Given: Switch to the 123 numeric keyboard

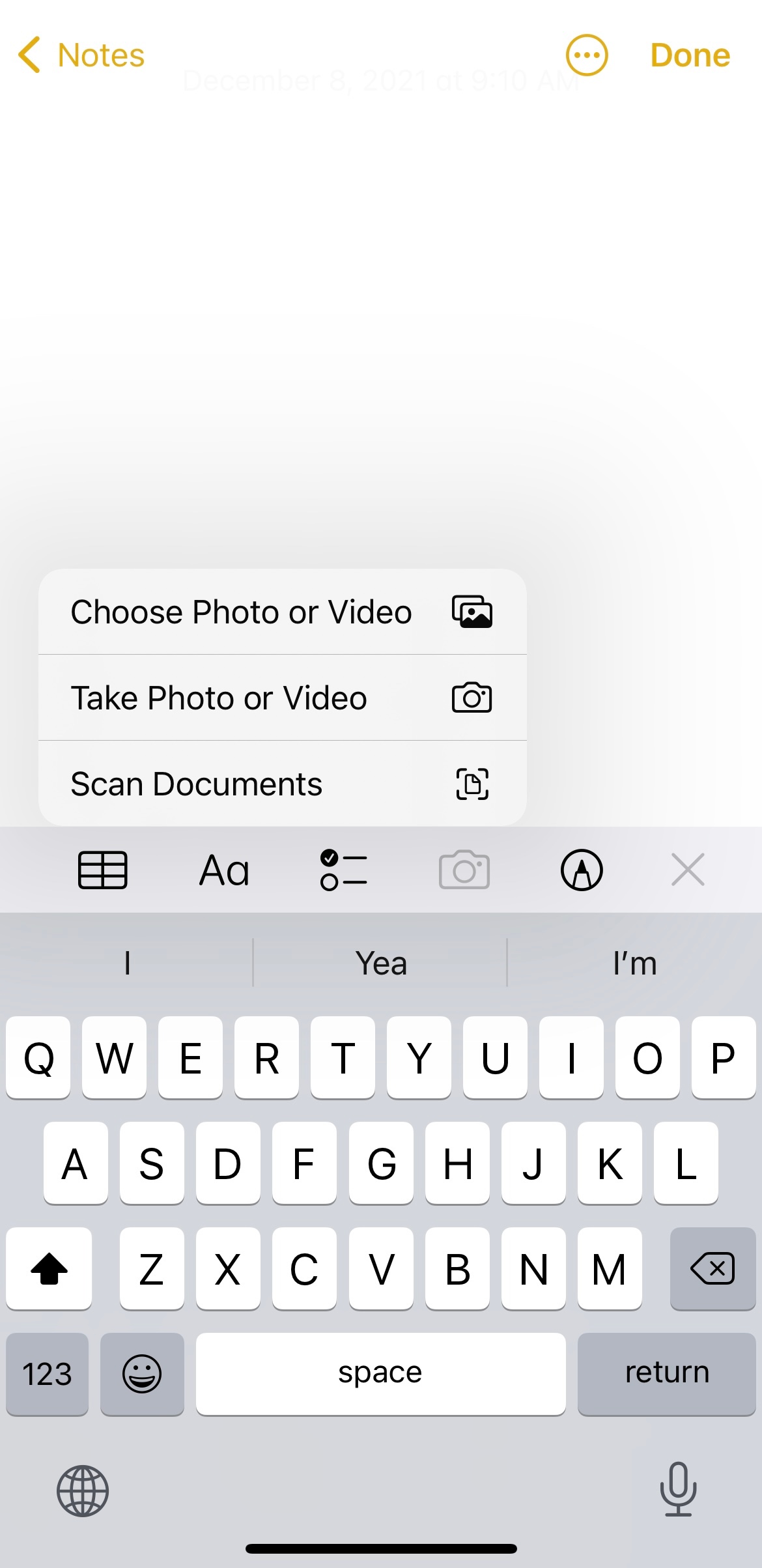Looking at the screenshot, I should tap(48, 1373).
